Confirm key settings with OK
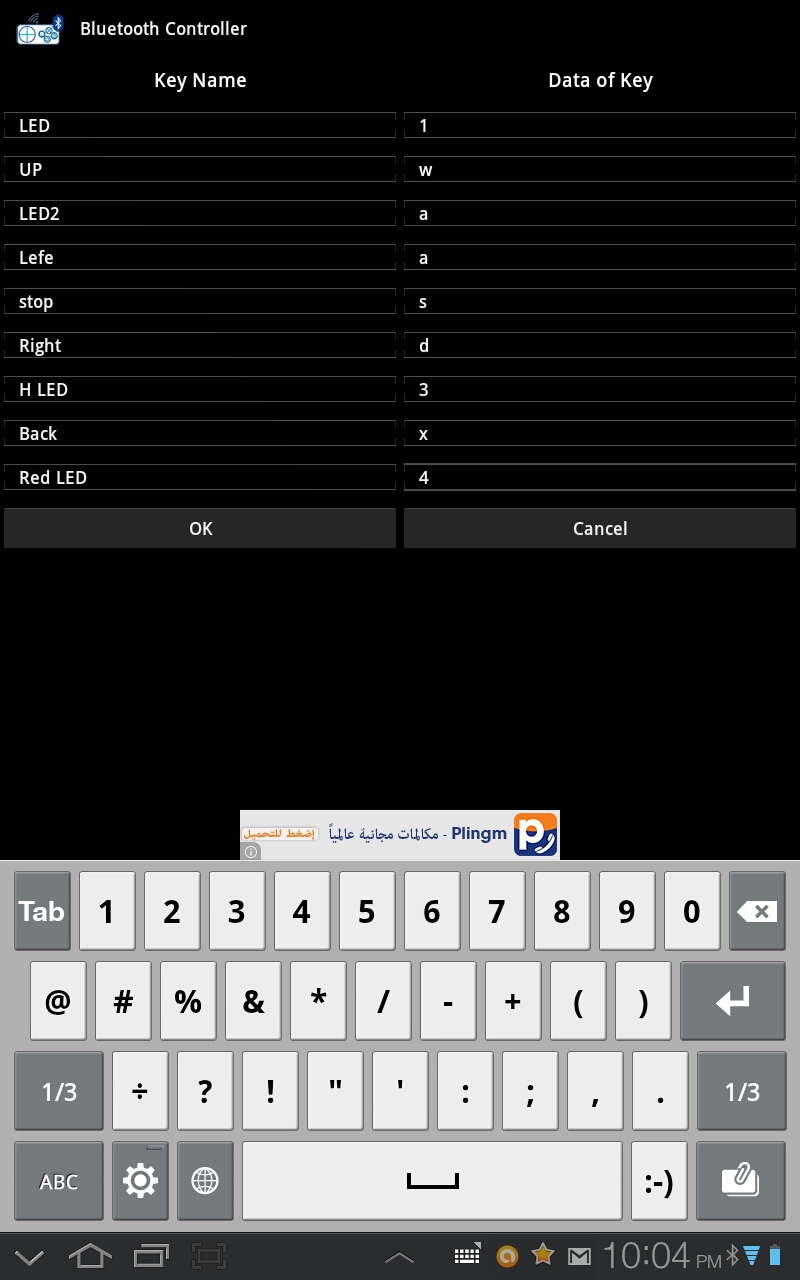This screenshot has width=800, height=1280. 200,528
